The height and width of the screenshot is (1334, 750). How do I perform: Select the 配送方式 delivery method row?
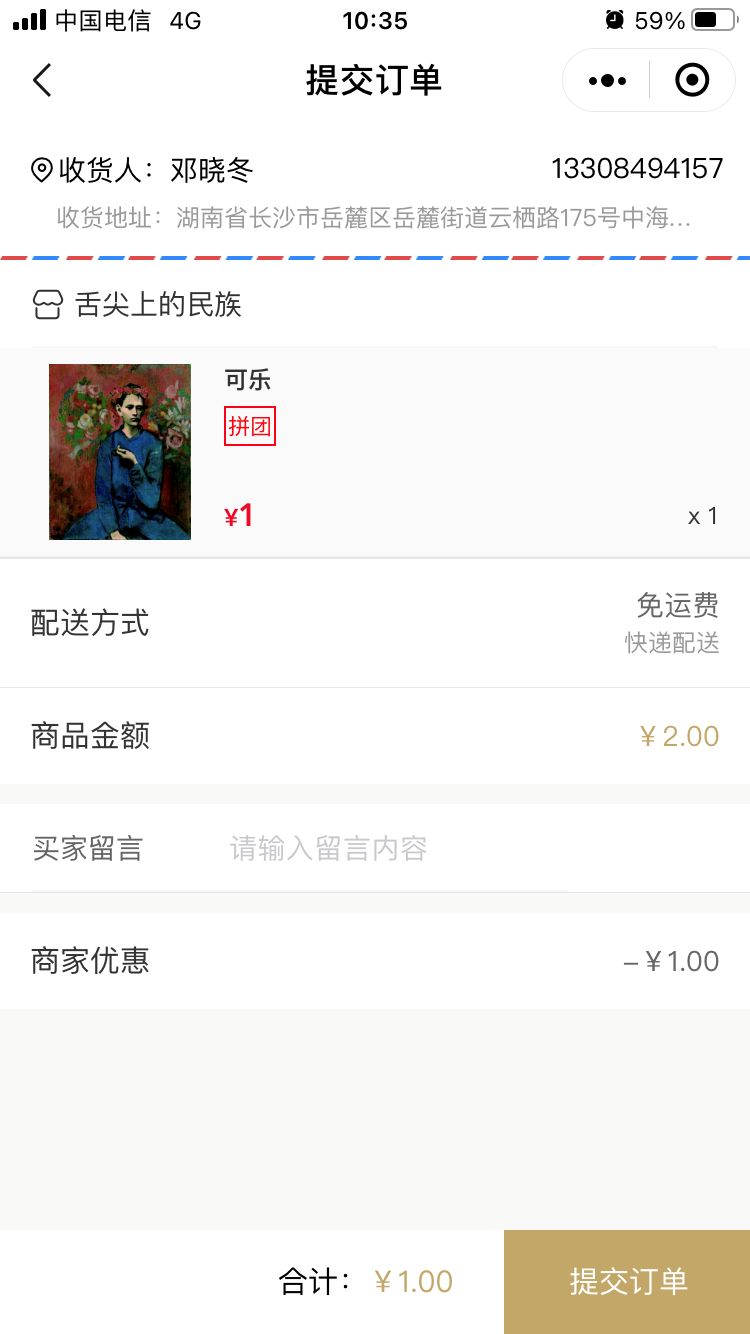375,623
